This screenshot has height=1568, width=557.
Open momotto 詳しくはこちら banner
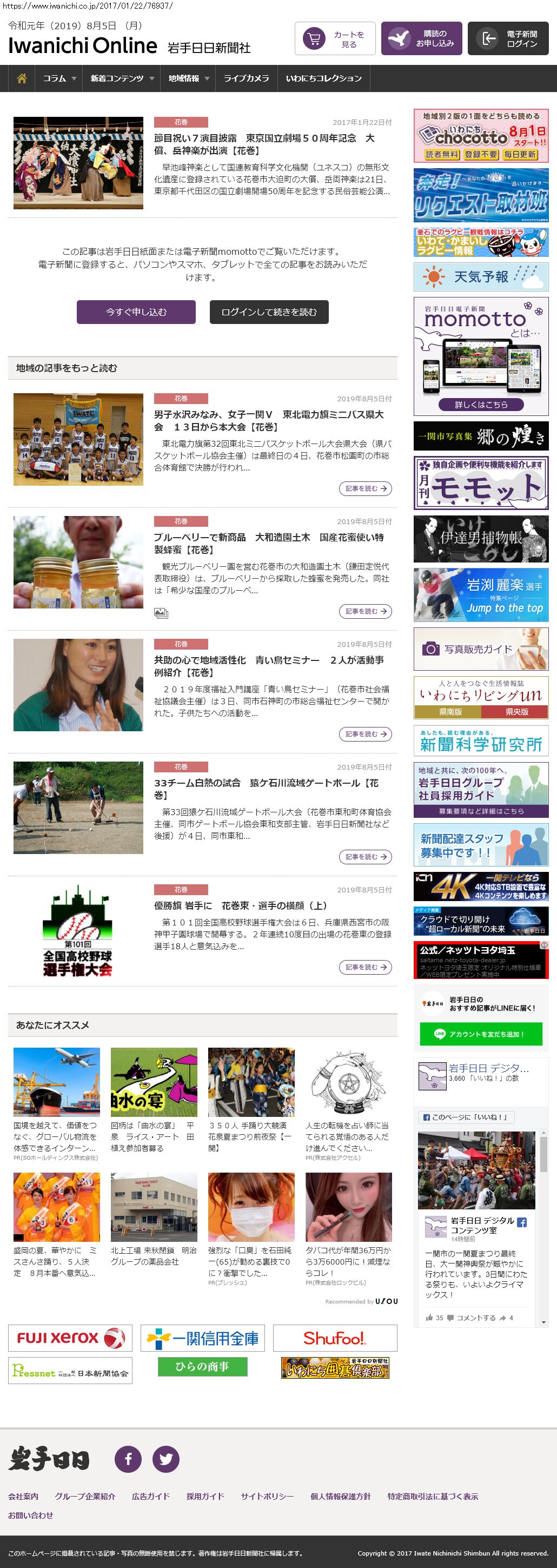click(x=481, y=405)
